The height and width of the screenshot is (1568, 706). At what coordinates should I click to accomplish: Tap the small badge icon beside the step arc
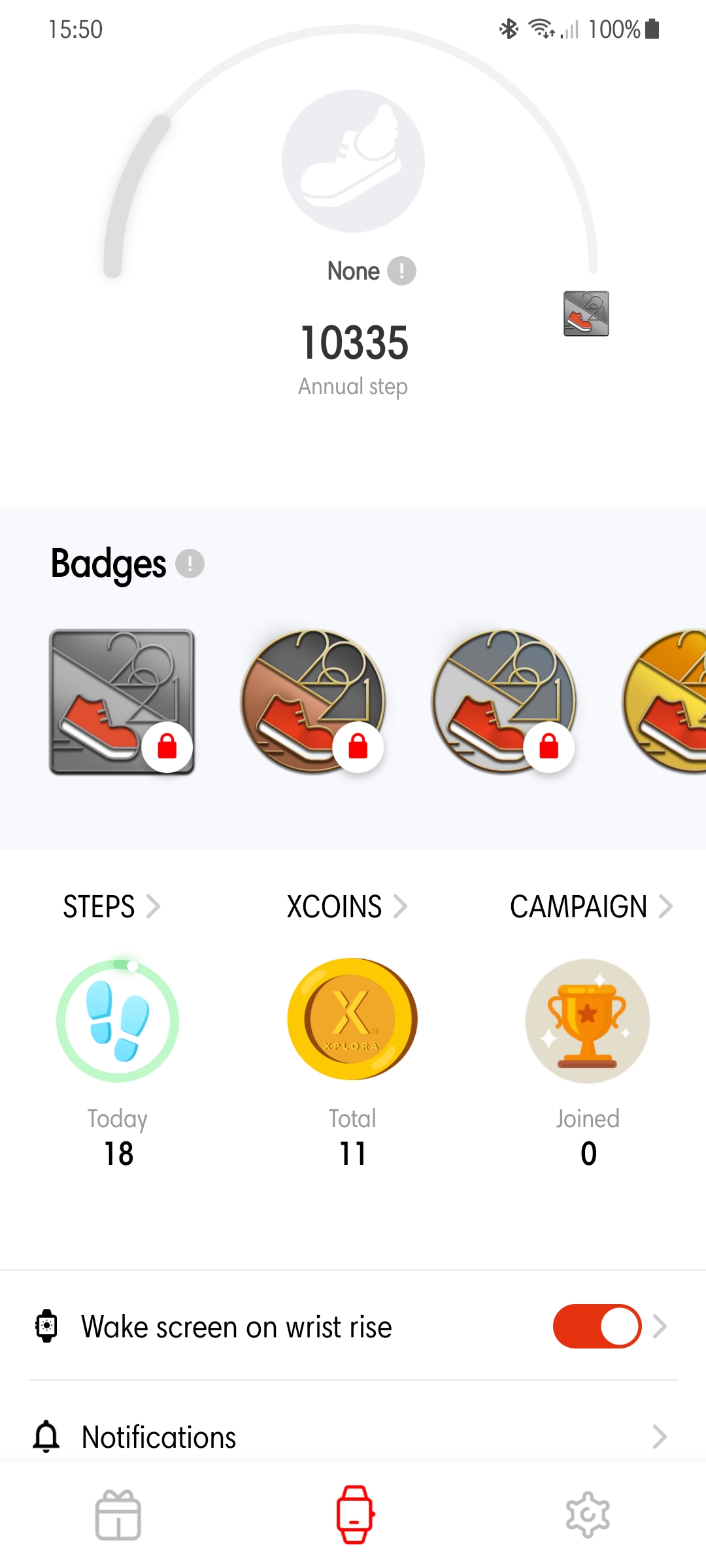[x=586, y=314]
